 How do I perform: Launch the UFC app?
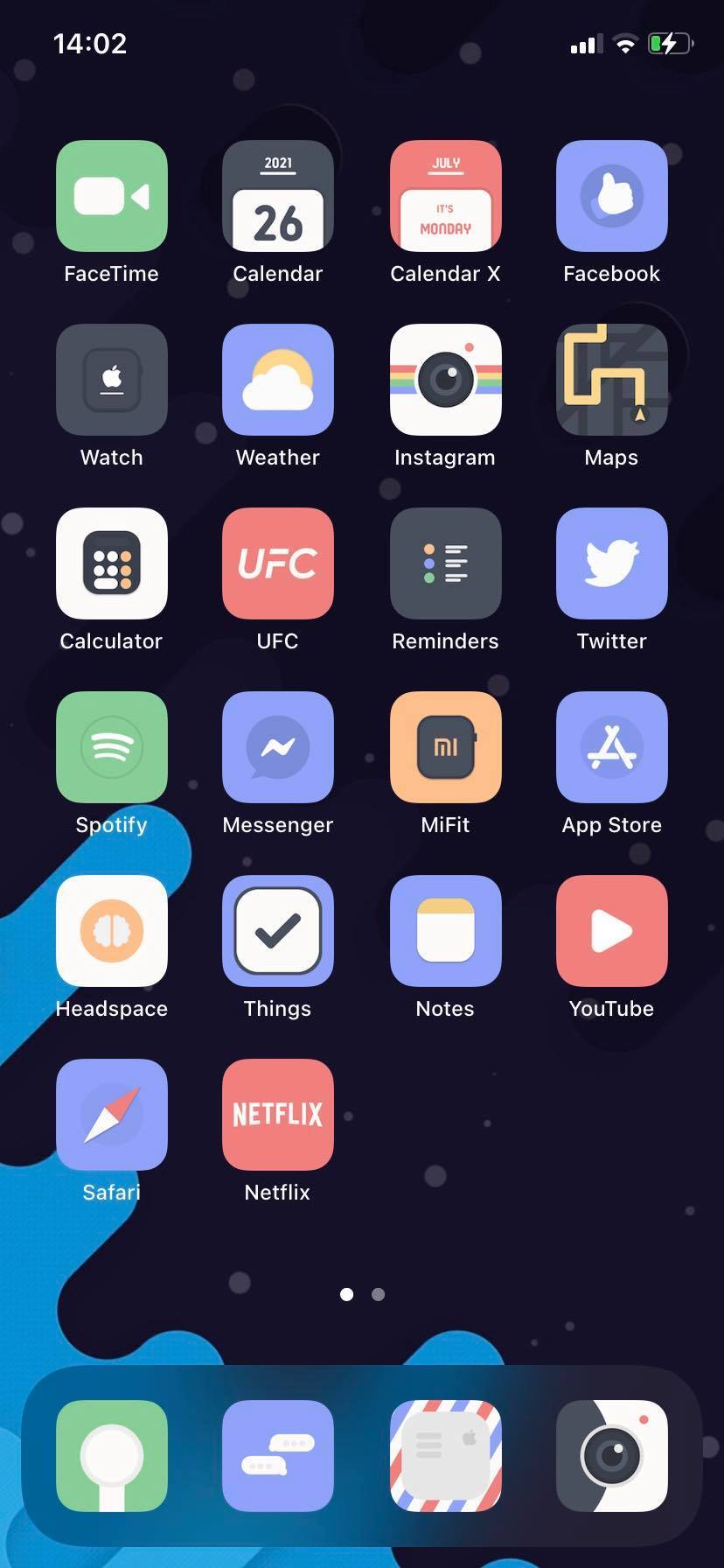[277, 563]
